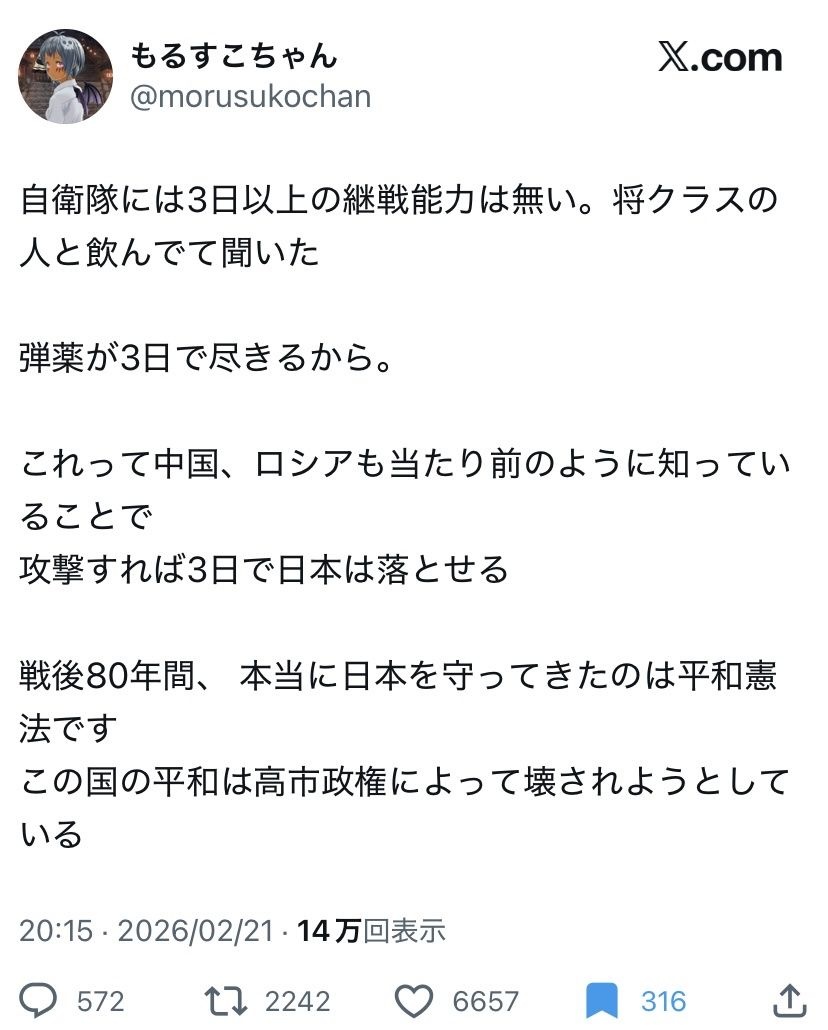Remove the bookmark from this post
828x1030 pixels.
(x=602, y=999)
